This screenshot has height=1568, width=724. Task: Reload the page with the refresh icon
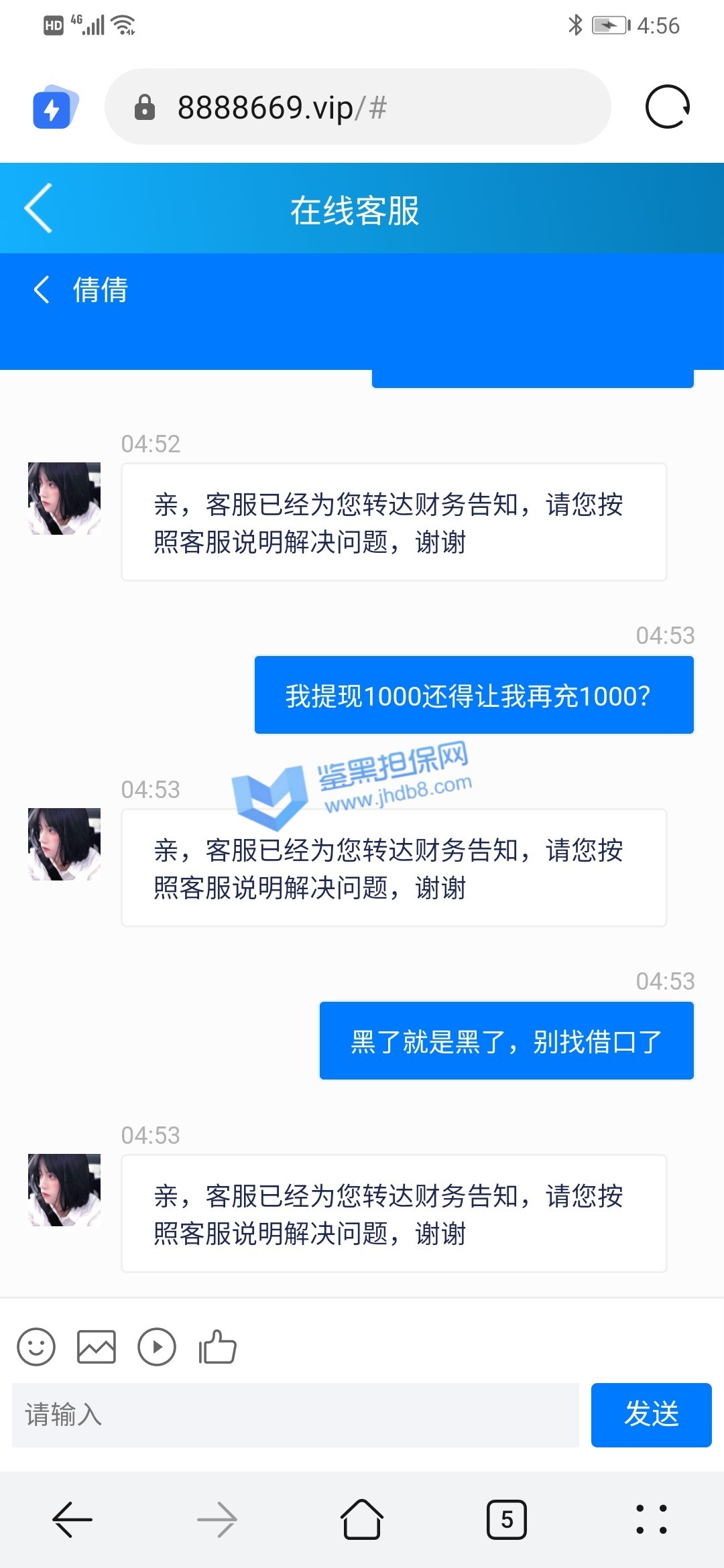pyautogui.click(x=667, y=107)
